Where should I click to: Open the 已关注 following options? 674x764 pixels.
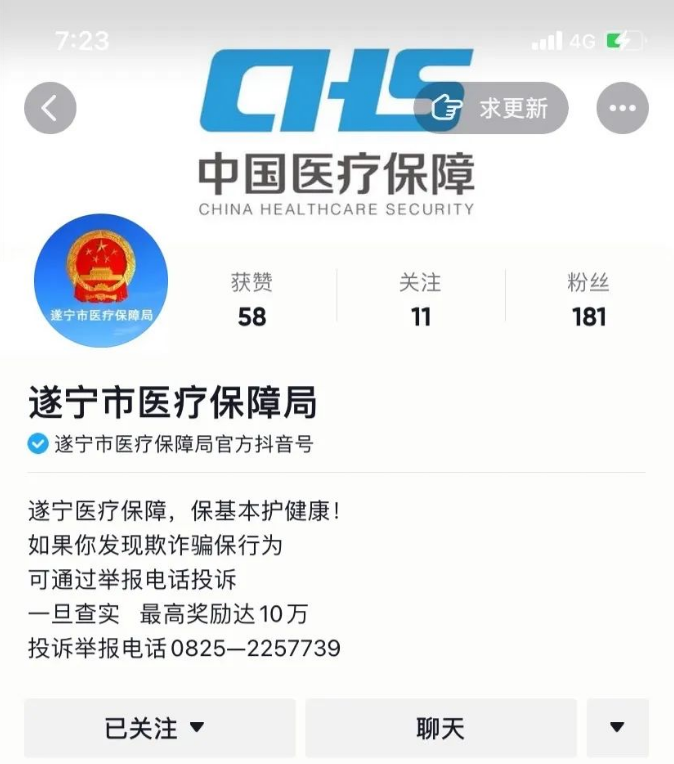coord(159,727)
